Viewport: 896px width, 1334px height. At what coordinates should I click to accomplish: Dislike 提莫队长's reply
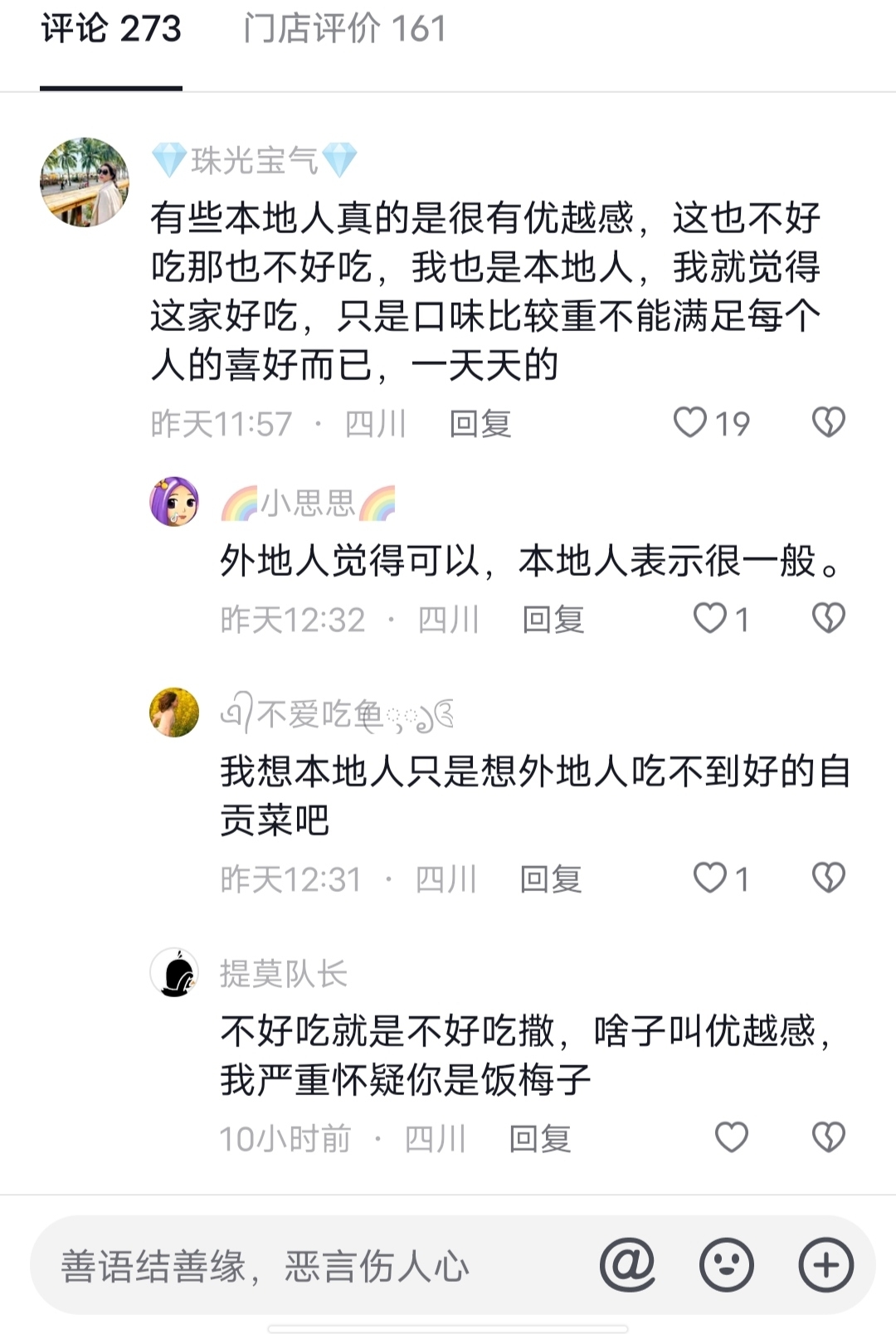tap(828, 1137)
